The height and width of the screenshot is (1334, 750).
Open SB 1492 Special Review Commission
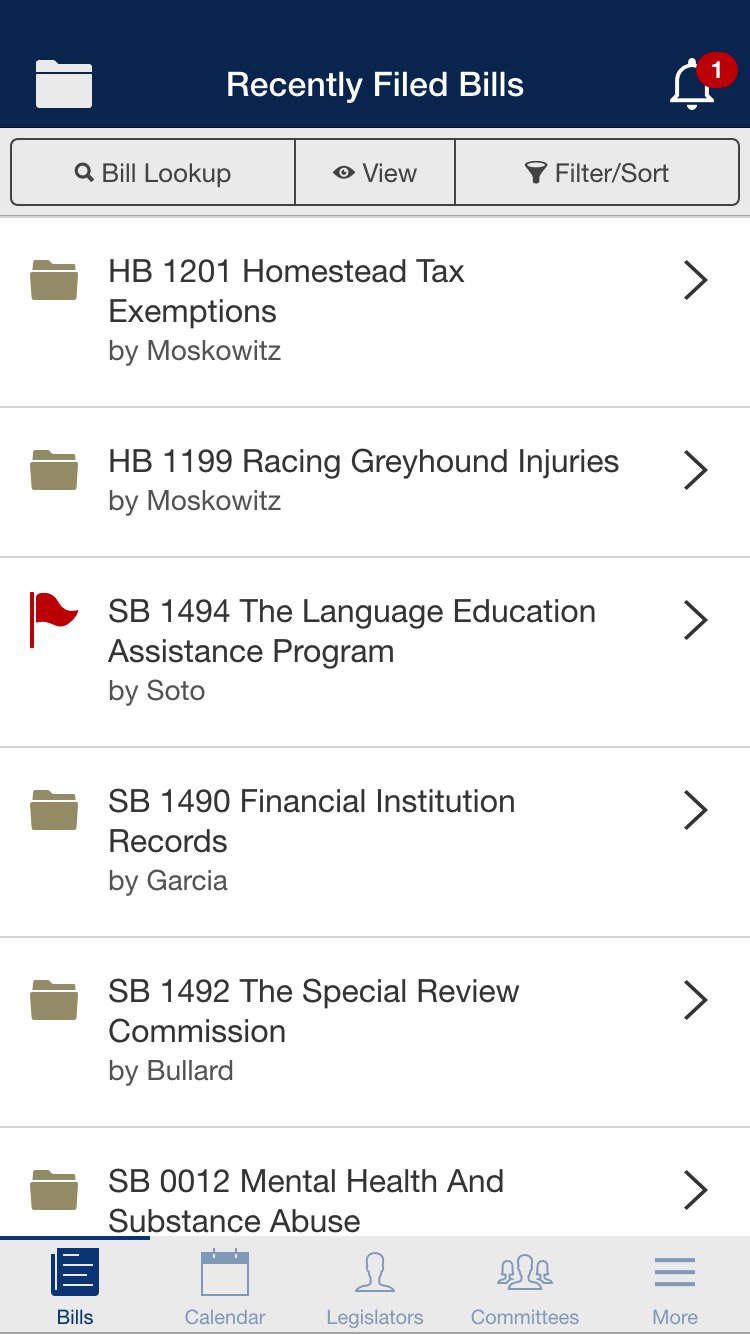pyautogui.click(x=375, y=1032)
